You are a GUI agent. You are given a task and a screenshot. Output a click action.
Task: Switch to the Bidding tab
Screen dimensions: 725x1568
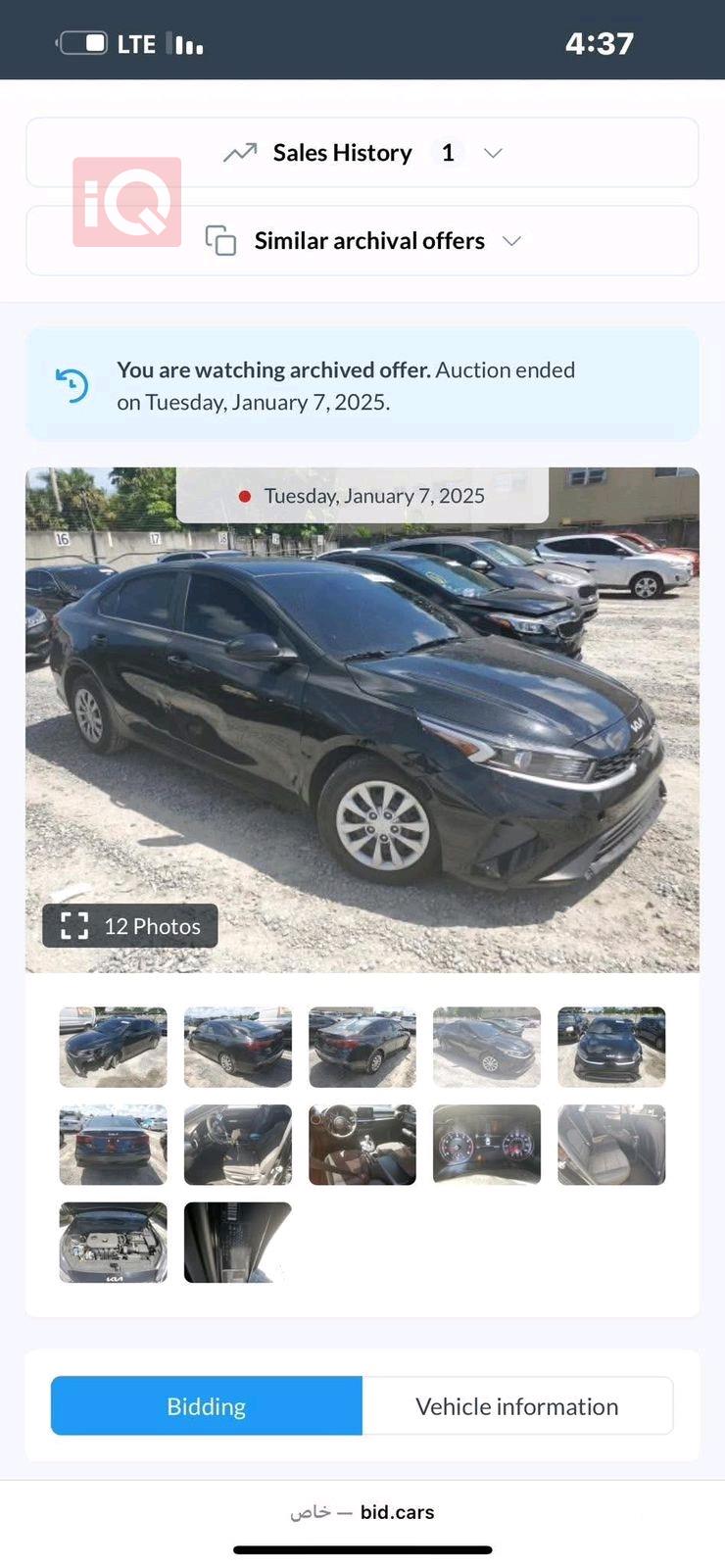(x=207, y=1406)
